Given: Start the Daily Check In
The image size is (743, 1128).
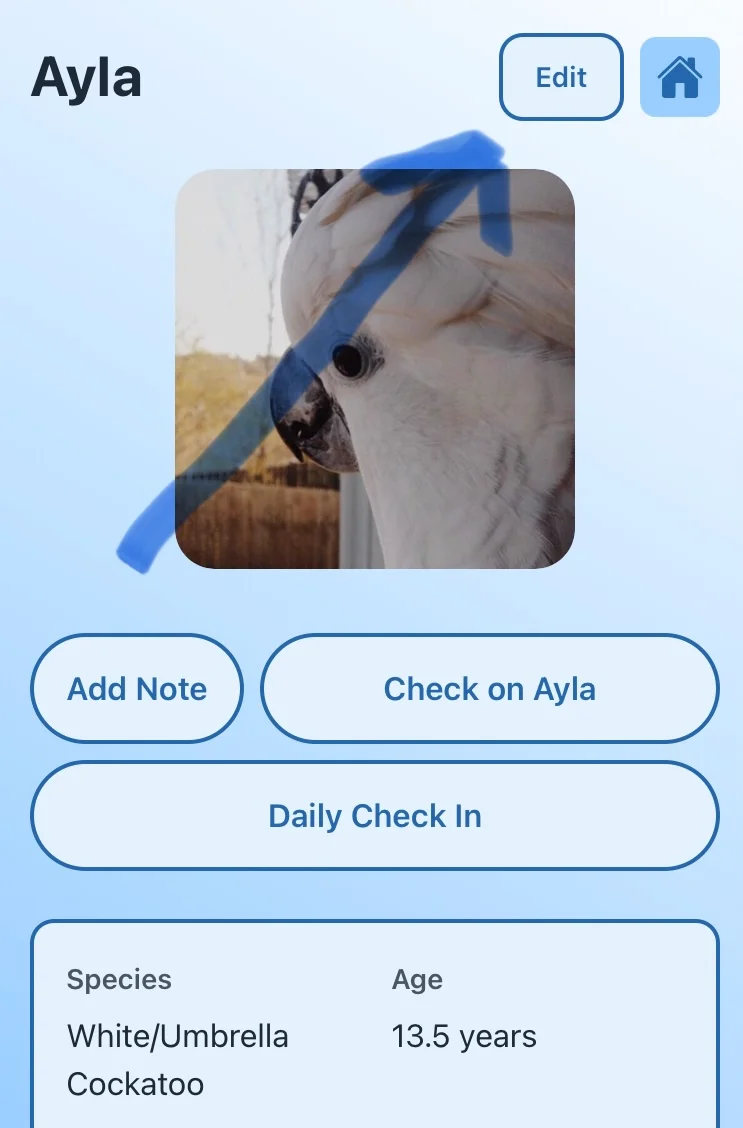Looking at the screenshot, I should [375, 816].
